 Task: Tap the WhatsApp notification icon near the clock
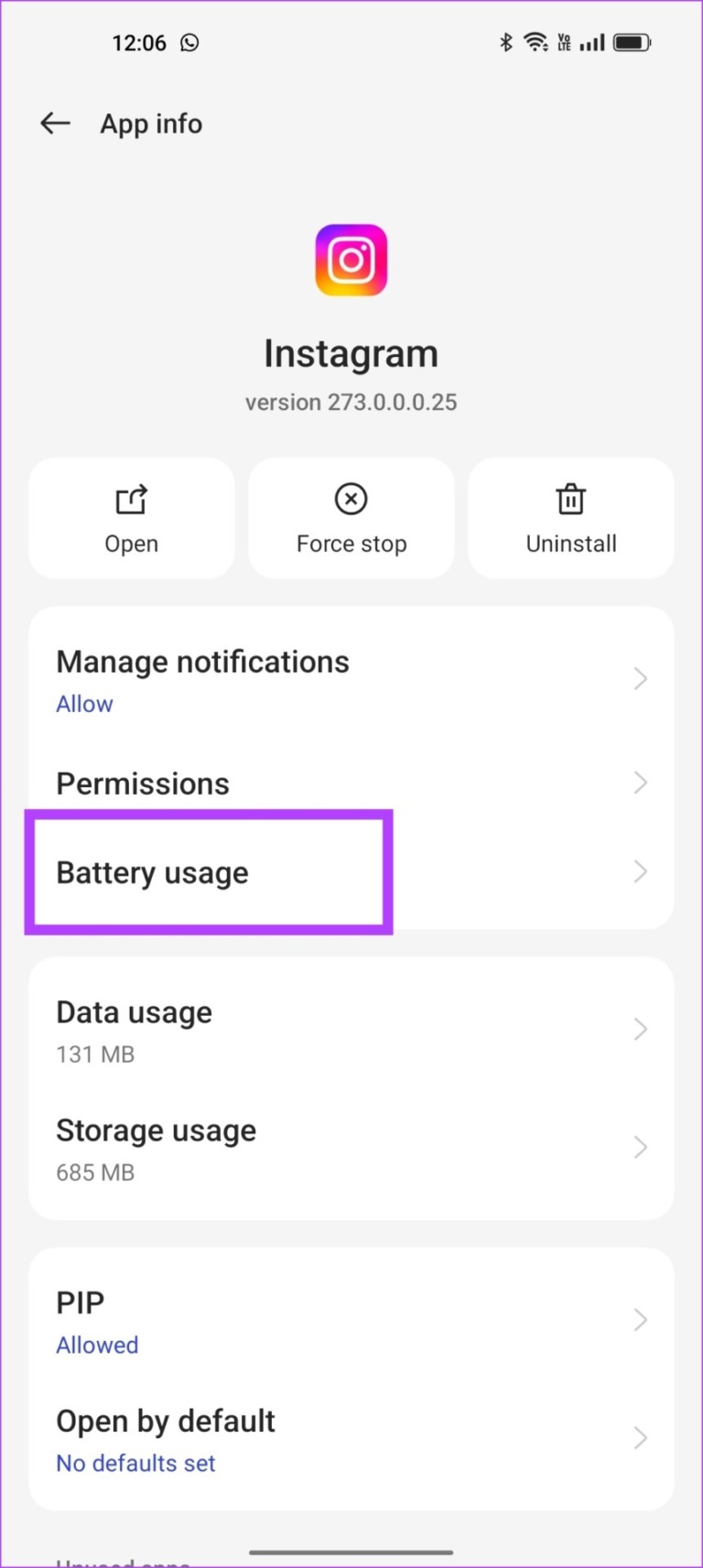(189, 42)
